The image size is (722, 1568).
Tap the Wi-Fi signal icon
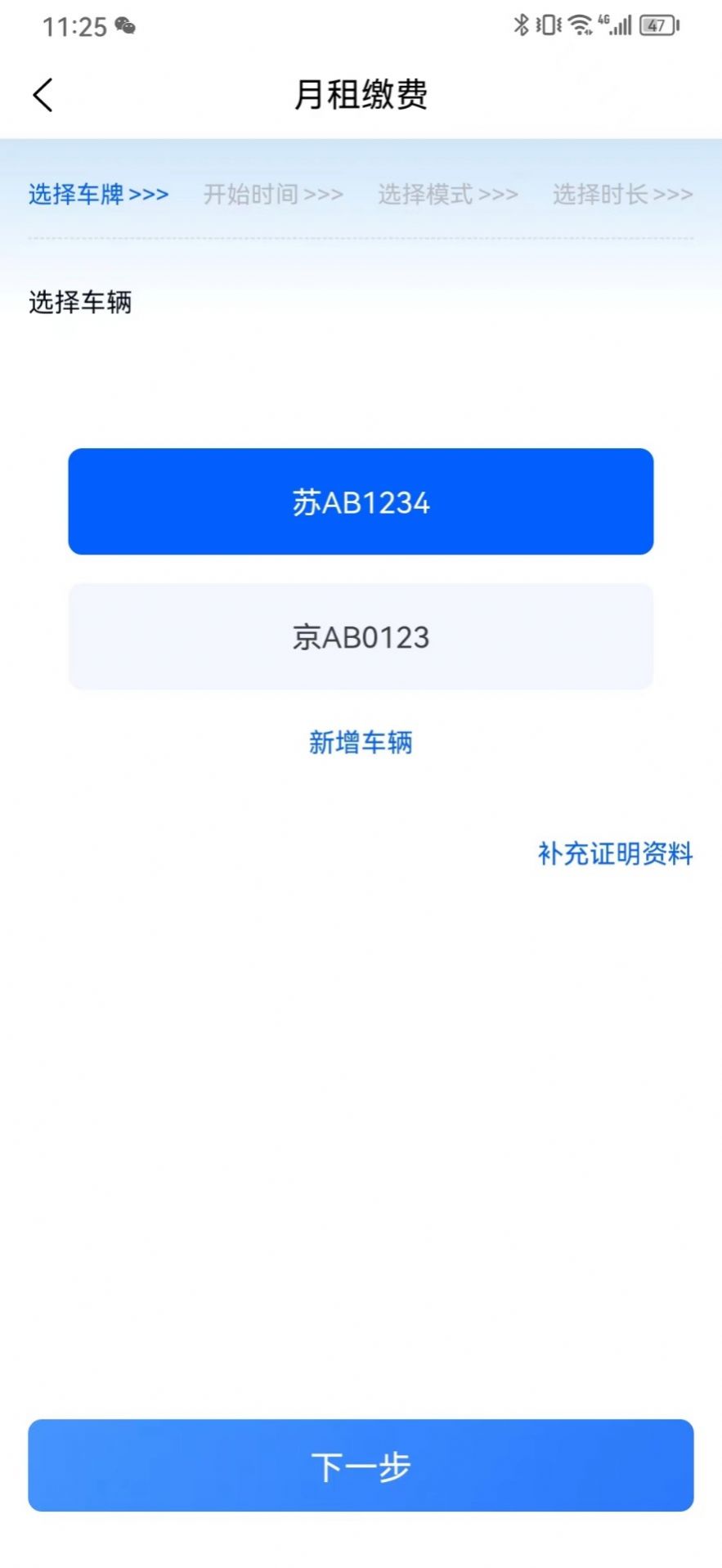(x=579, y=25)
